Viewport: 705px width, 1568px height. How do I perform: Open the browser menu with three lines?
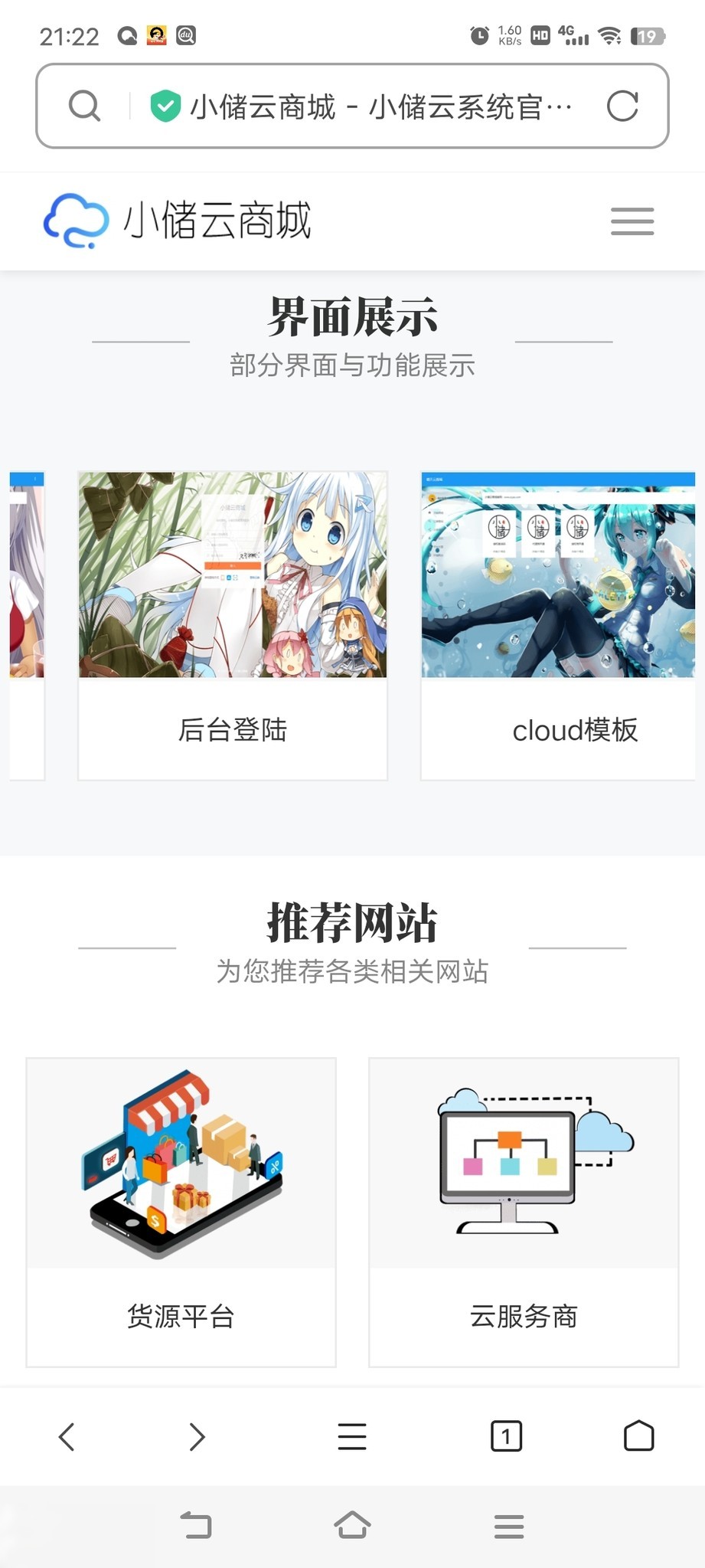[351, 1436]
